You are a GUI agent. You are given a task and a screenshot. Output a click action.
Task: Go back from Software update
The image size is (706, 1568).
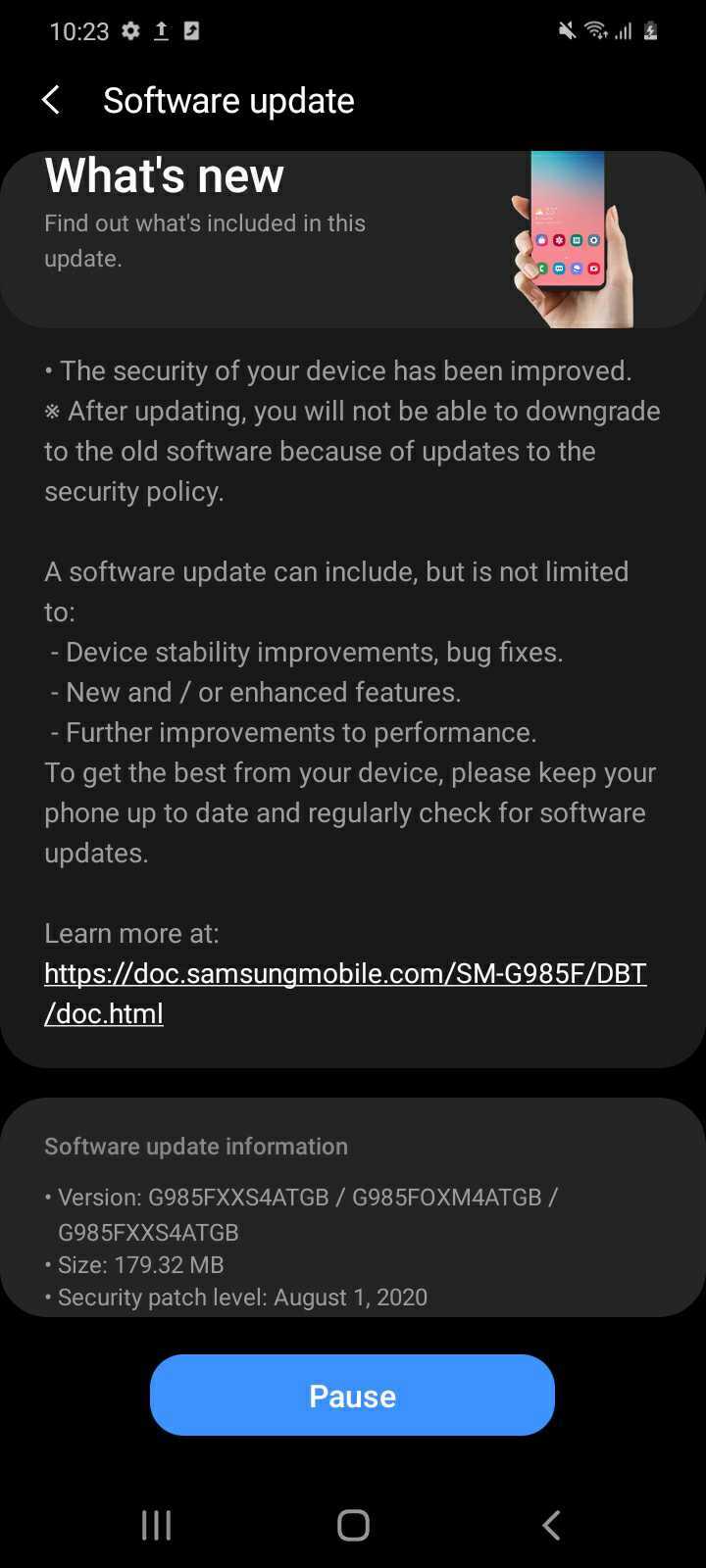[51, 100]
